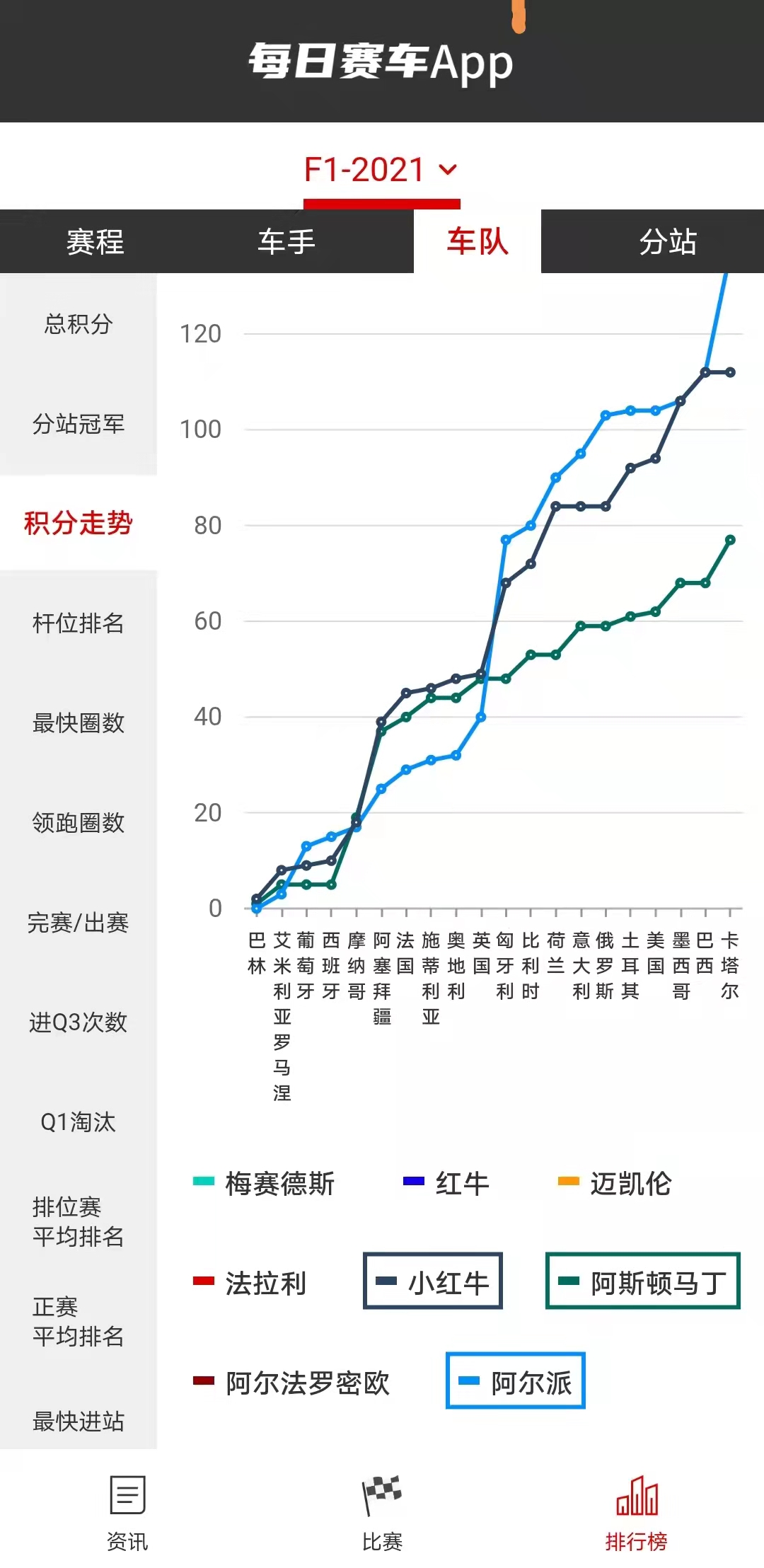Screen dimensions: 764x1568
Task: Hide the 小红牛 line
Action: click(433, 1281)
